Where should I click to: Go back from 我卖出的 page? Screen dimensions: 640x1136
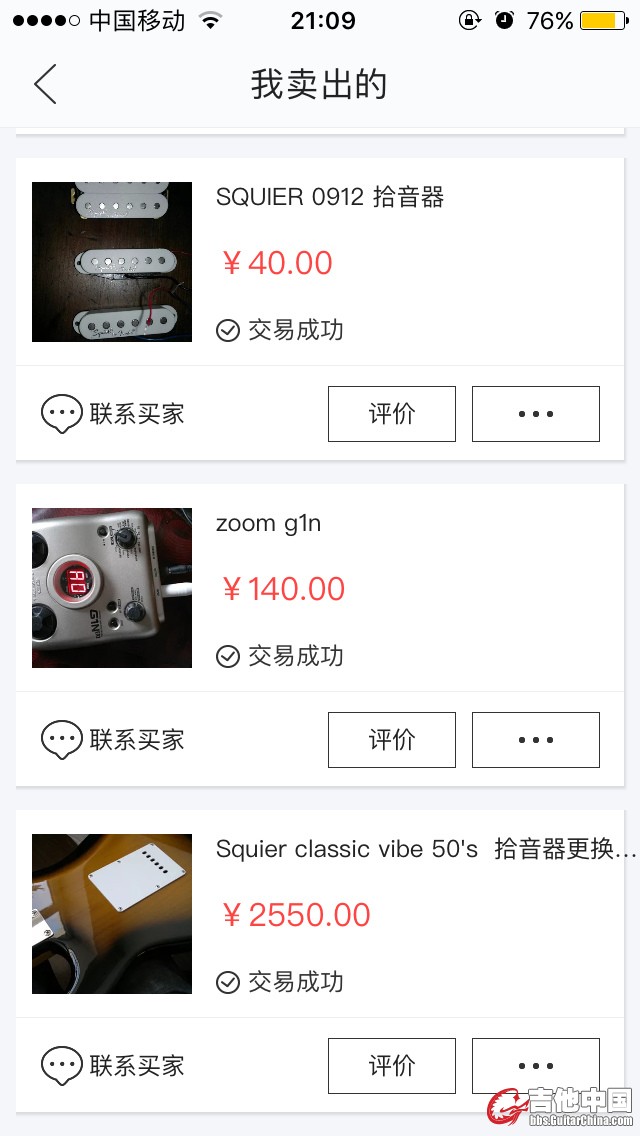click(45, 84)
